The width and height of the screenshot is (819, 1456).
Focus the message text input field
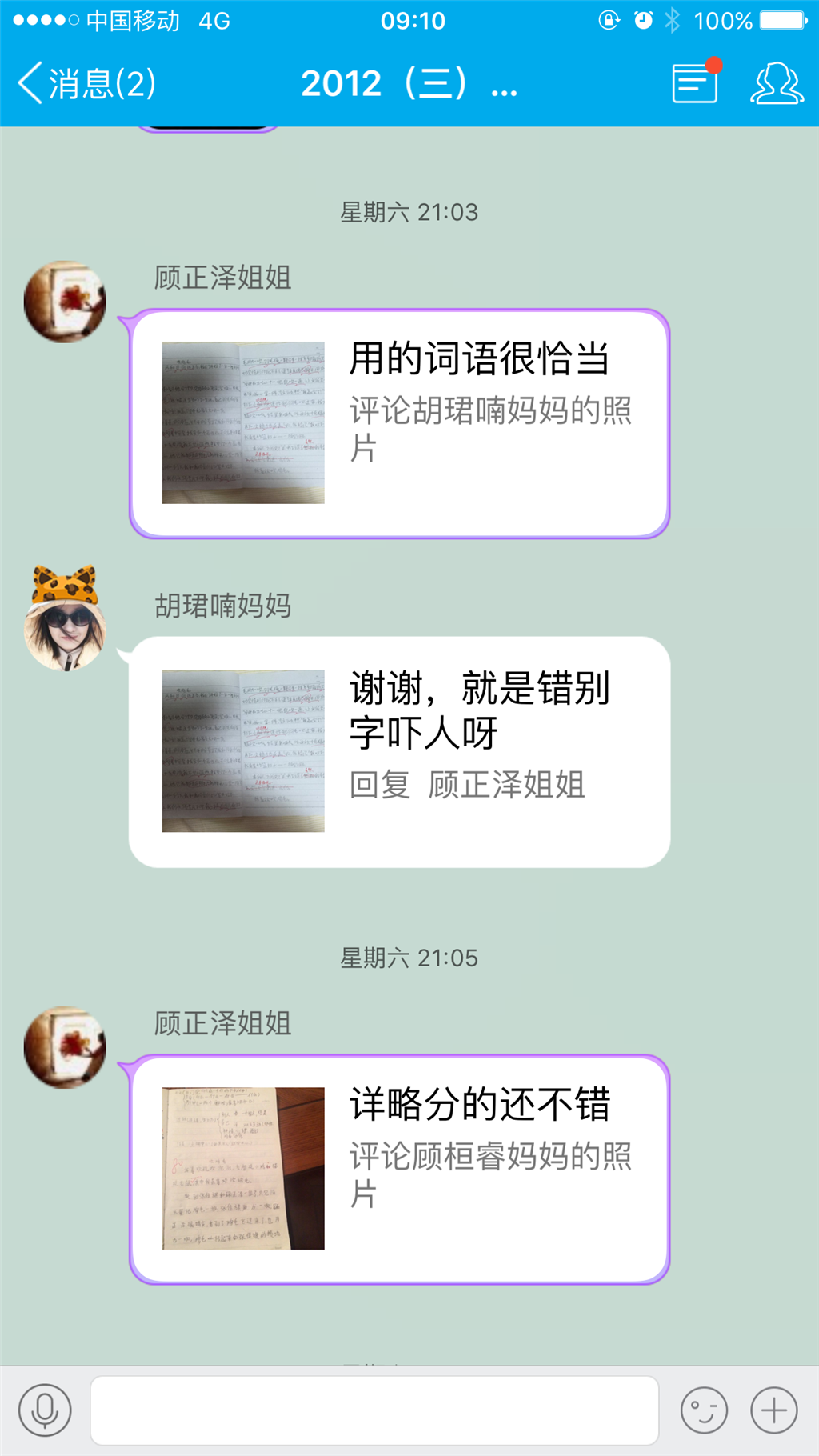374,1410
